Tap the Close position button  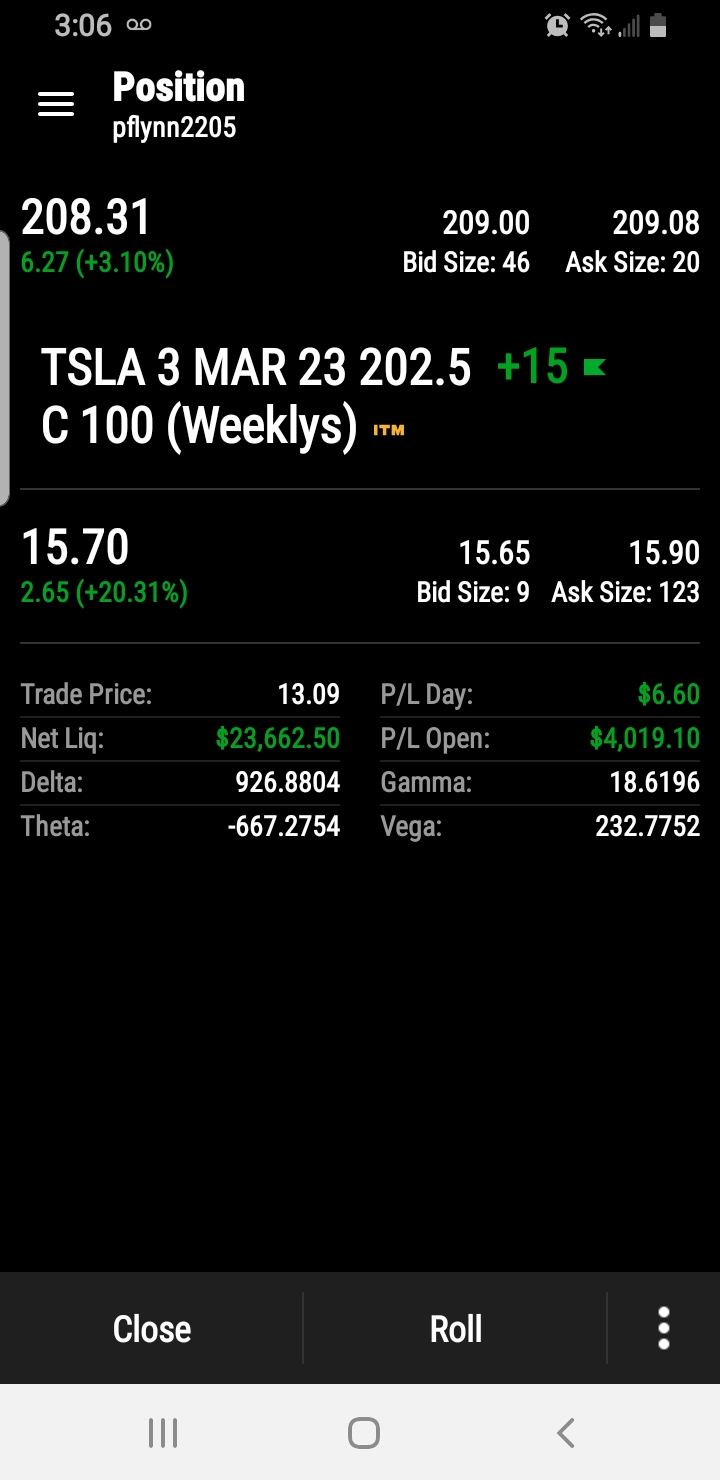pyautogui.click(x=152, y=1329)
